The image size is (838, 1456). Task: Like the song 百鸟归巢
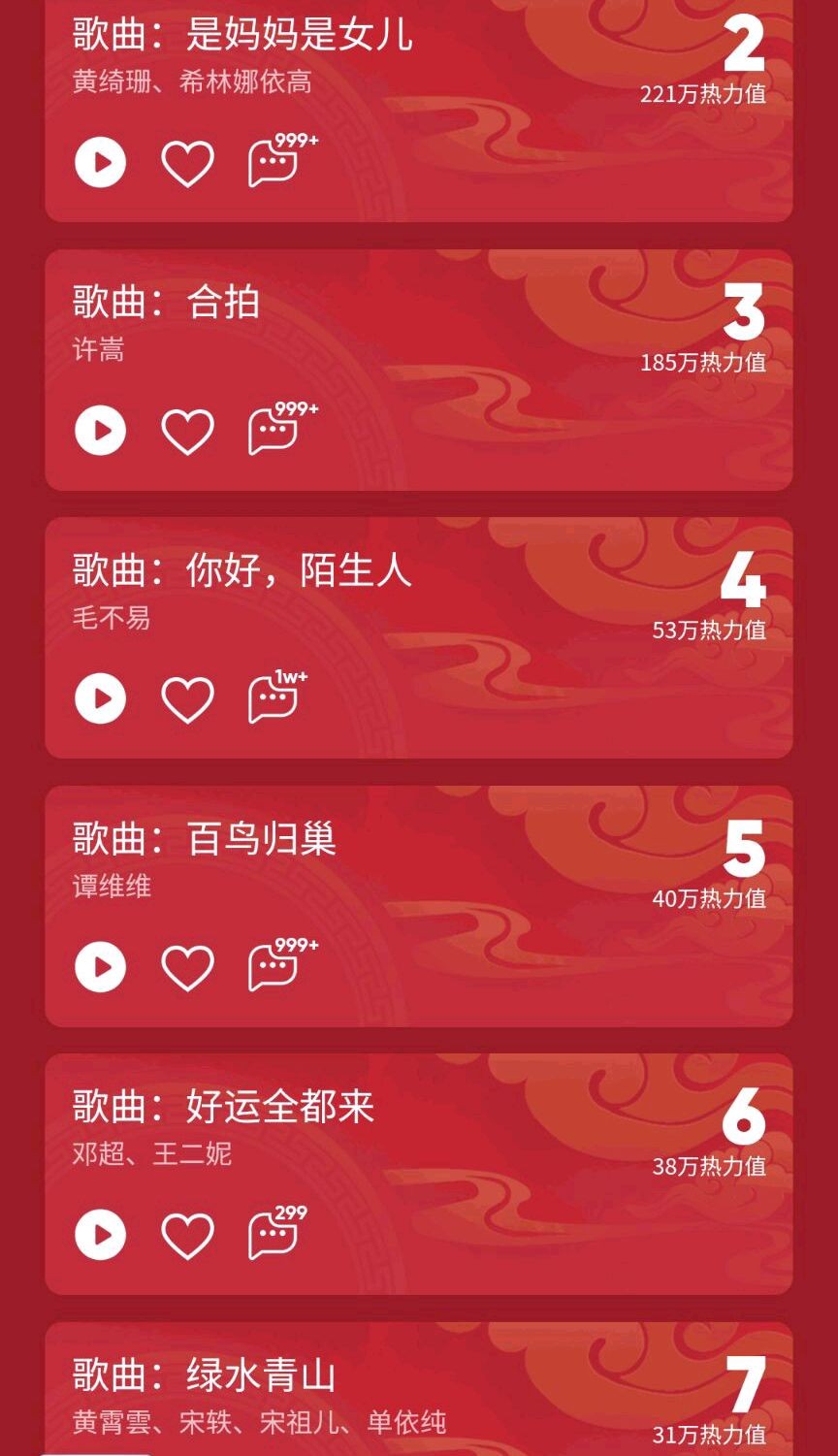tap(187, 968)
